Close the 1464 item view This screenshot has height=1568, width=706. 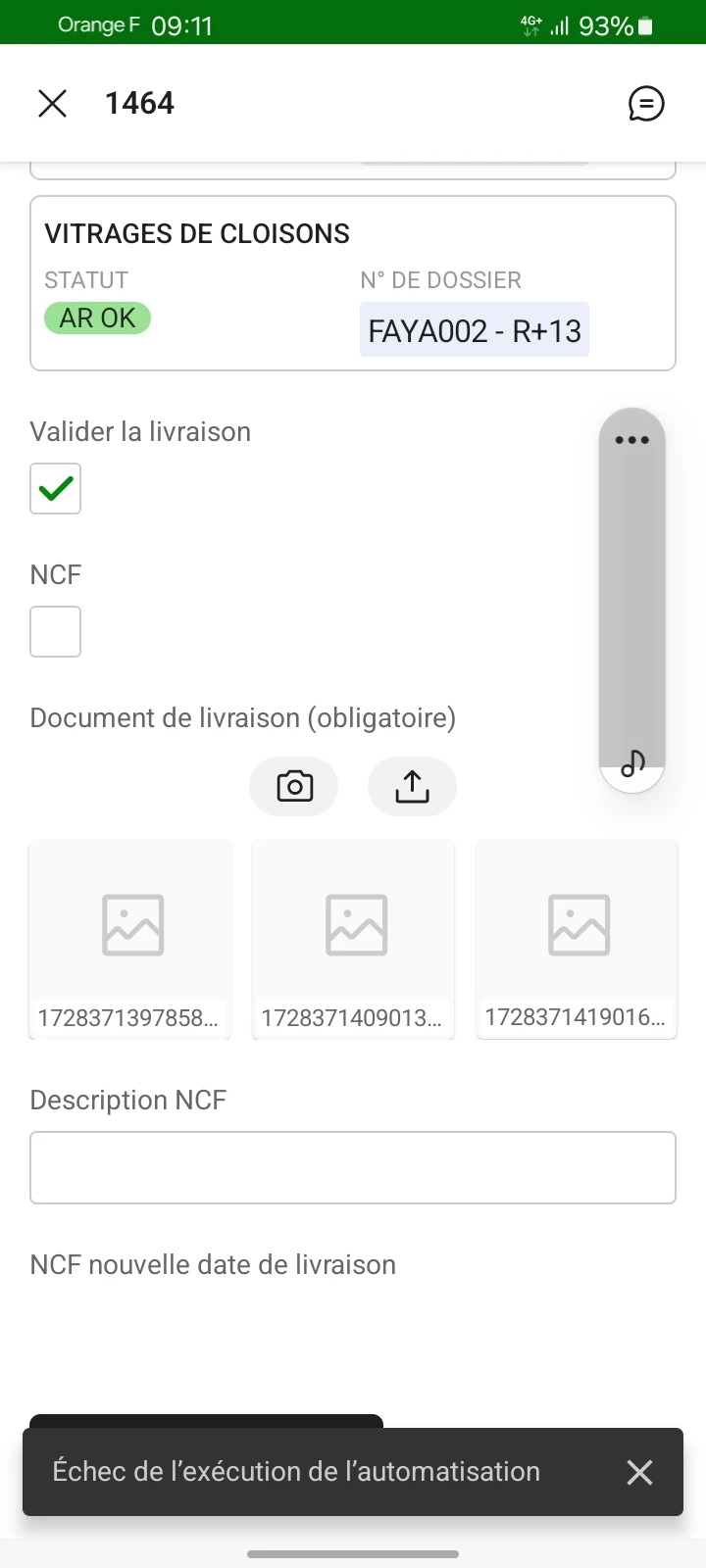click(x=52, y=103)
